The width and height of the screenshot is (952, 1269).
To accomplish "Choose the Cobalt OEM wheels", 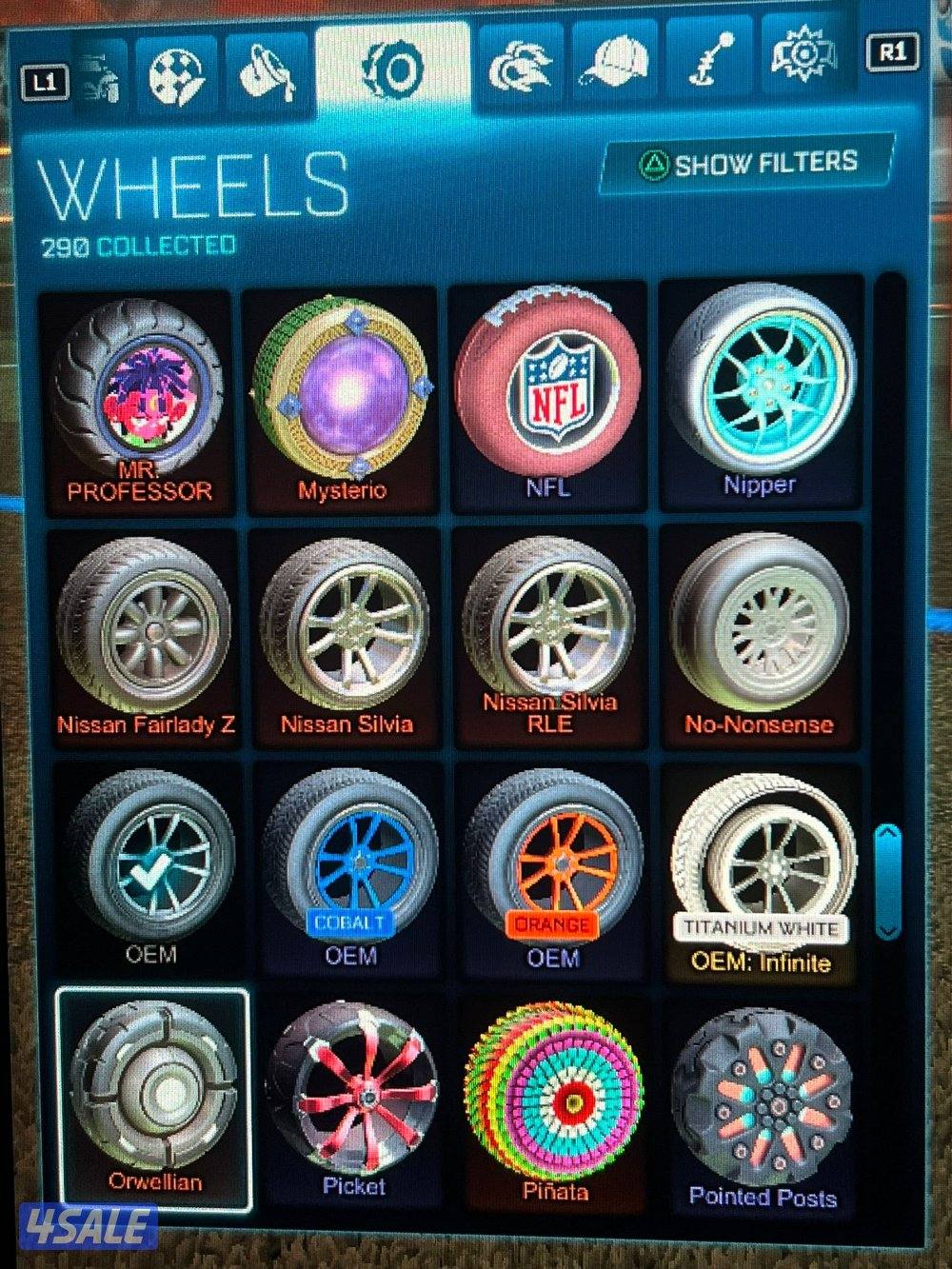I will pyautogui.click(x=350, y=864).
